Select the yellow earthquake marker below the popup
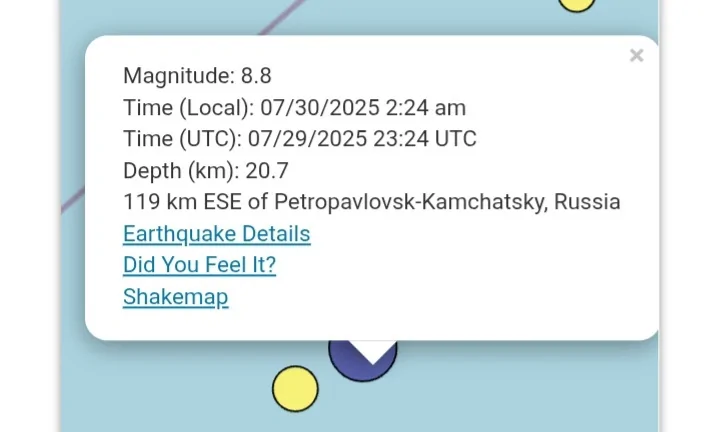720x432 pixels. 295,389
